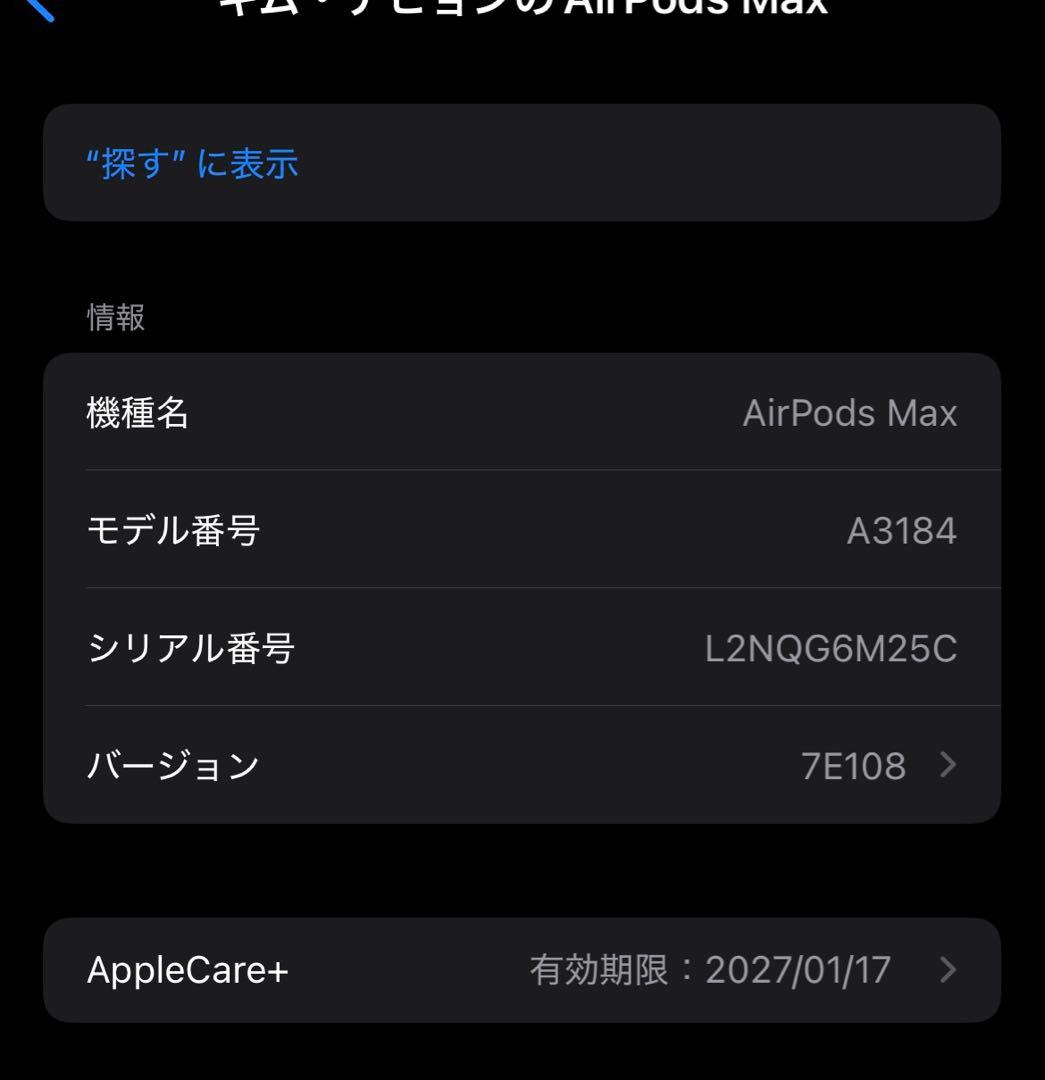Select the 機種名 row showing AirPods Max
The height and width of the screenshot is (1080, 1045).
(520, 412)
